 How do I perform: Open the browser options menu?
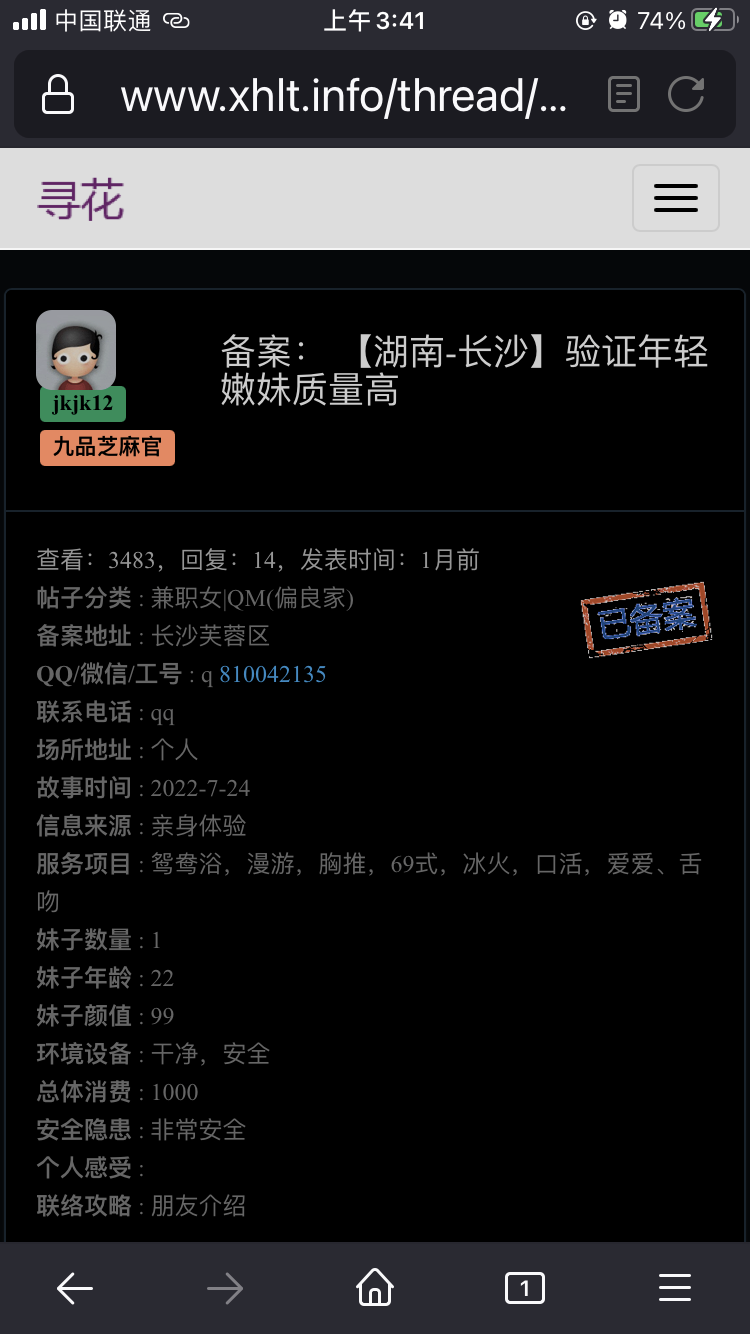pos(675,1288)
